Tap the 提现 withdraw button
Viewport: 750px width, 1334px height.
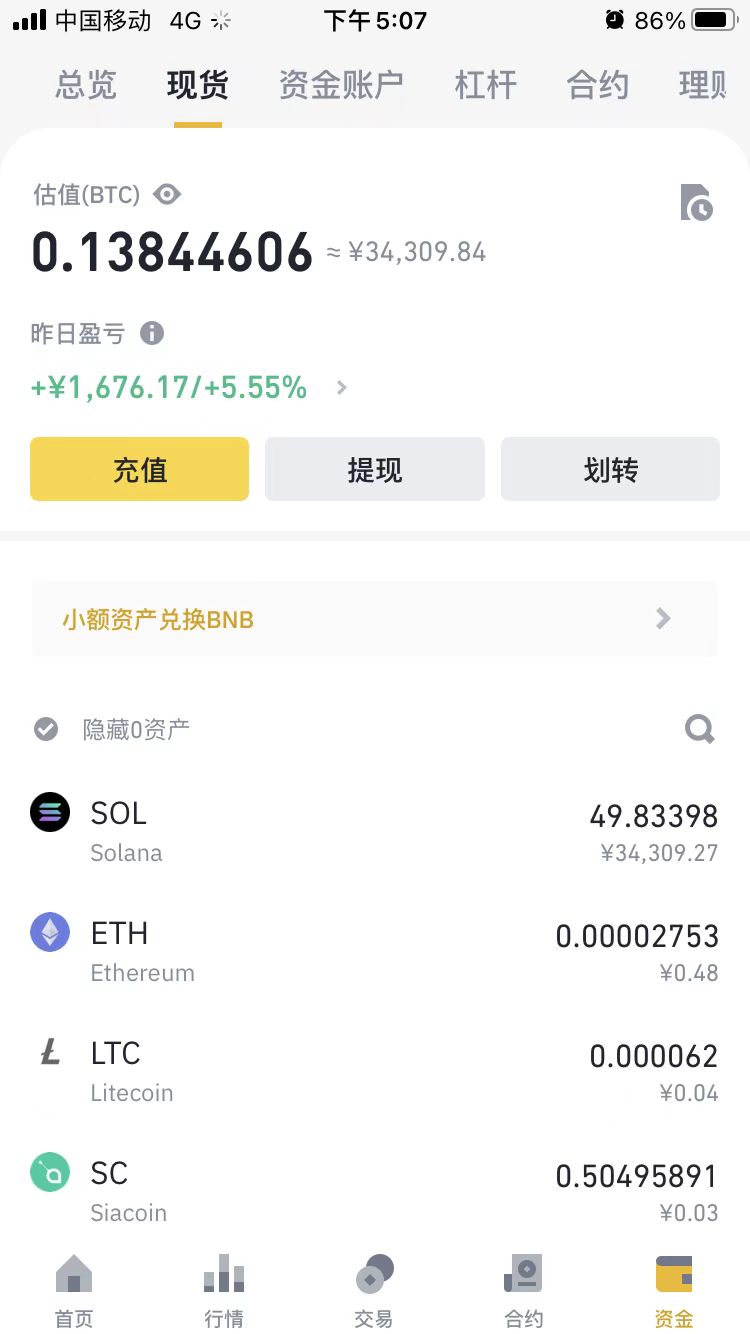[375, 469]
